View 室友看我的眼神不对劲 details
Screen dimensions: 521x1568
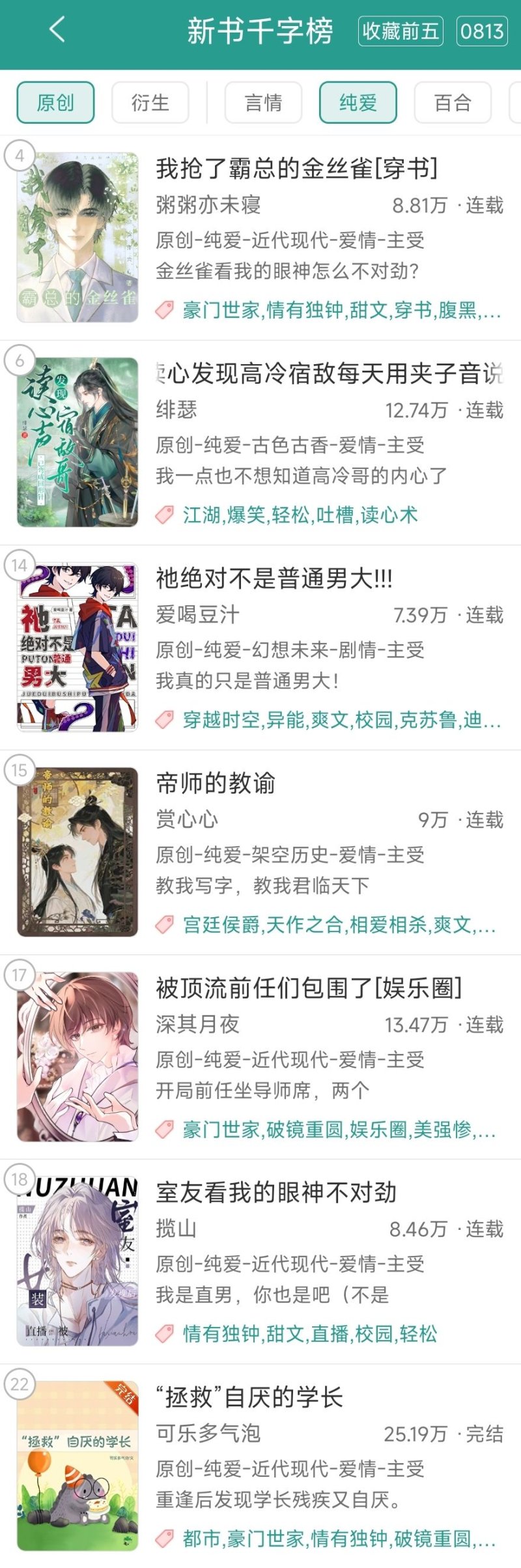point(276,1193)
